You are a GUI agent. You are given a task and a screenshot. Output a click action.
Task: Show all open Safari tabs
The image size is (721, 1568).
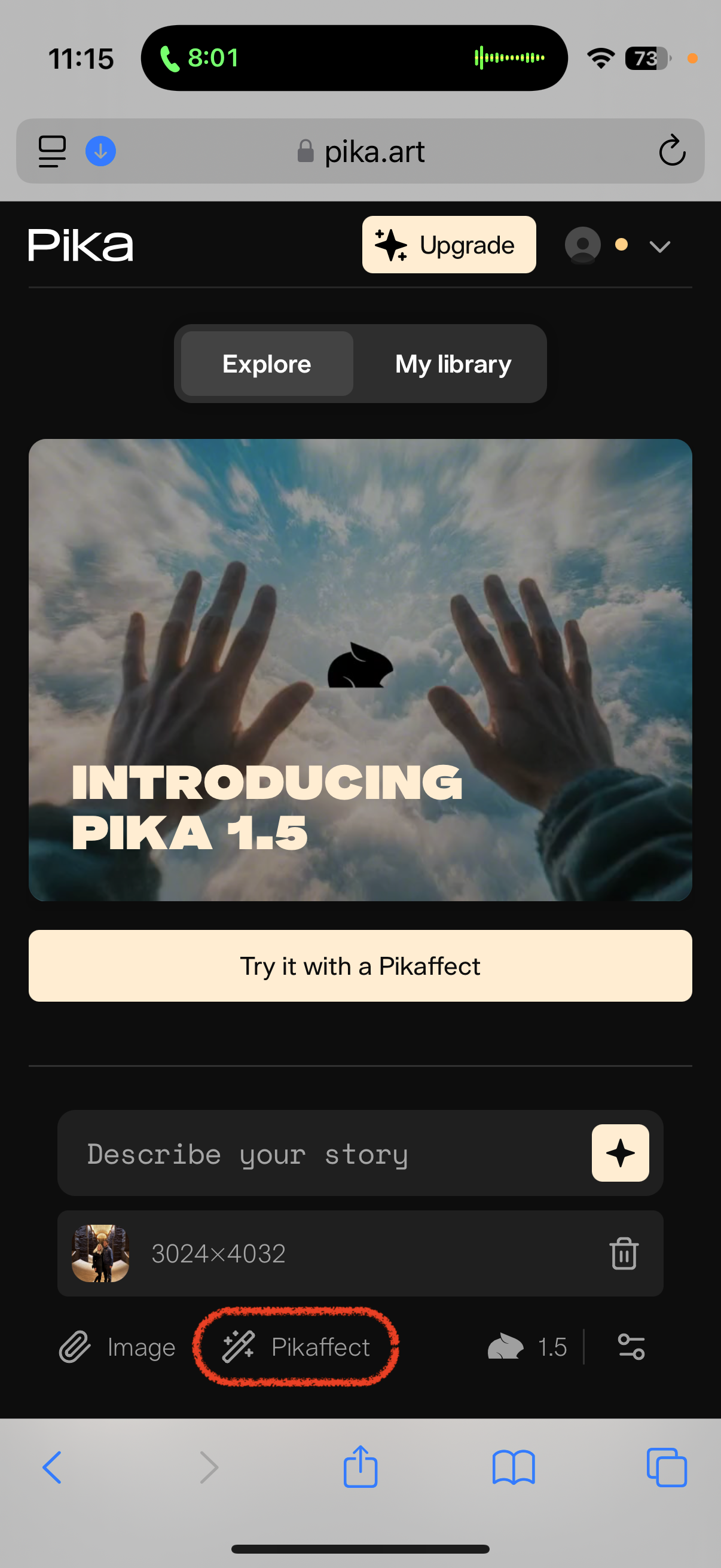coord(666,1468)
